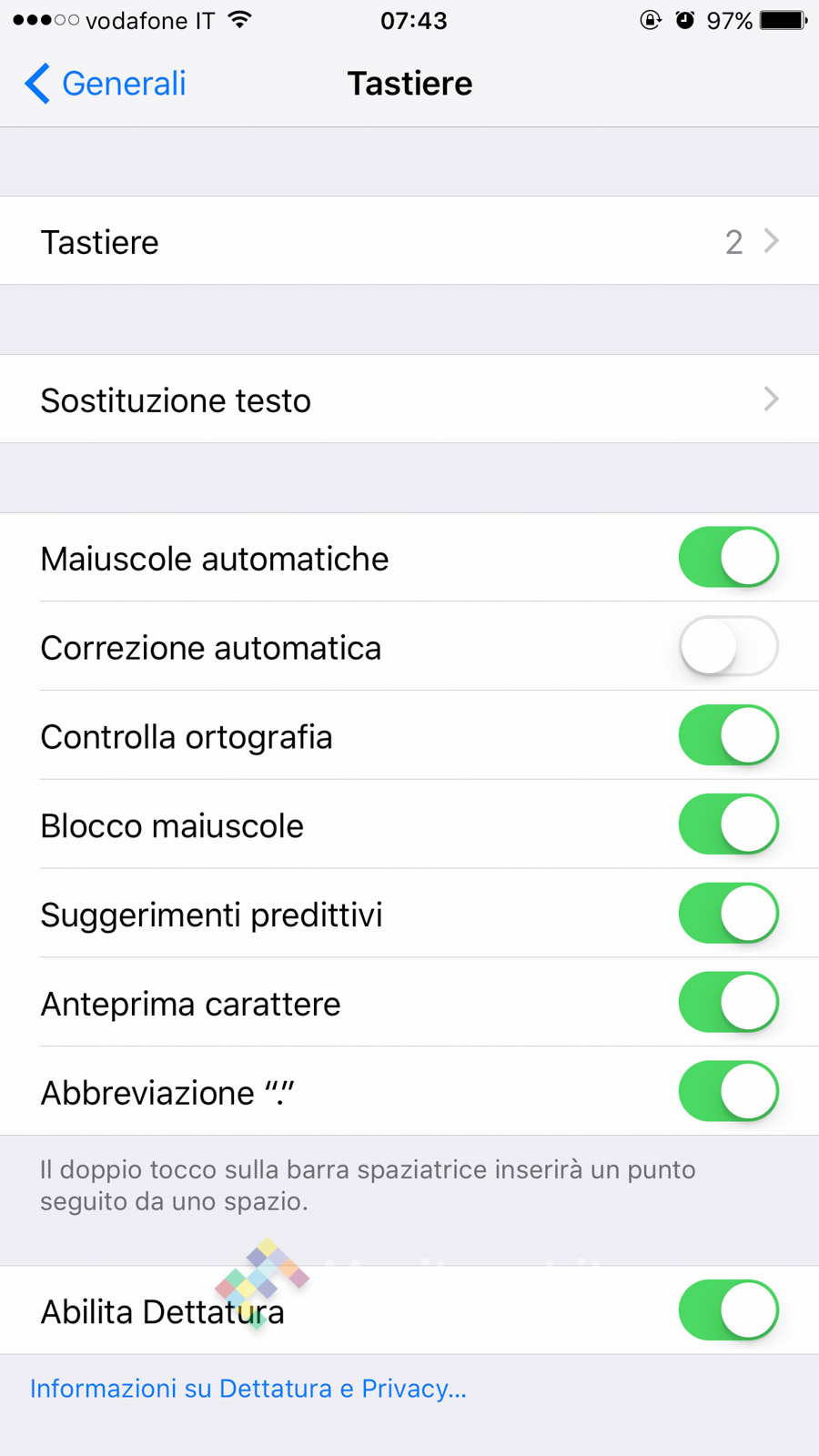
Task: Go back to Generali settings
Action: click(106, 84)
